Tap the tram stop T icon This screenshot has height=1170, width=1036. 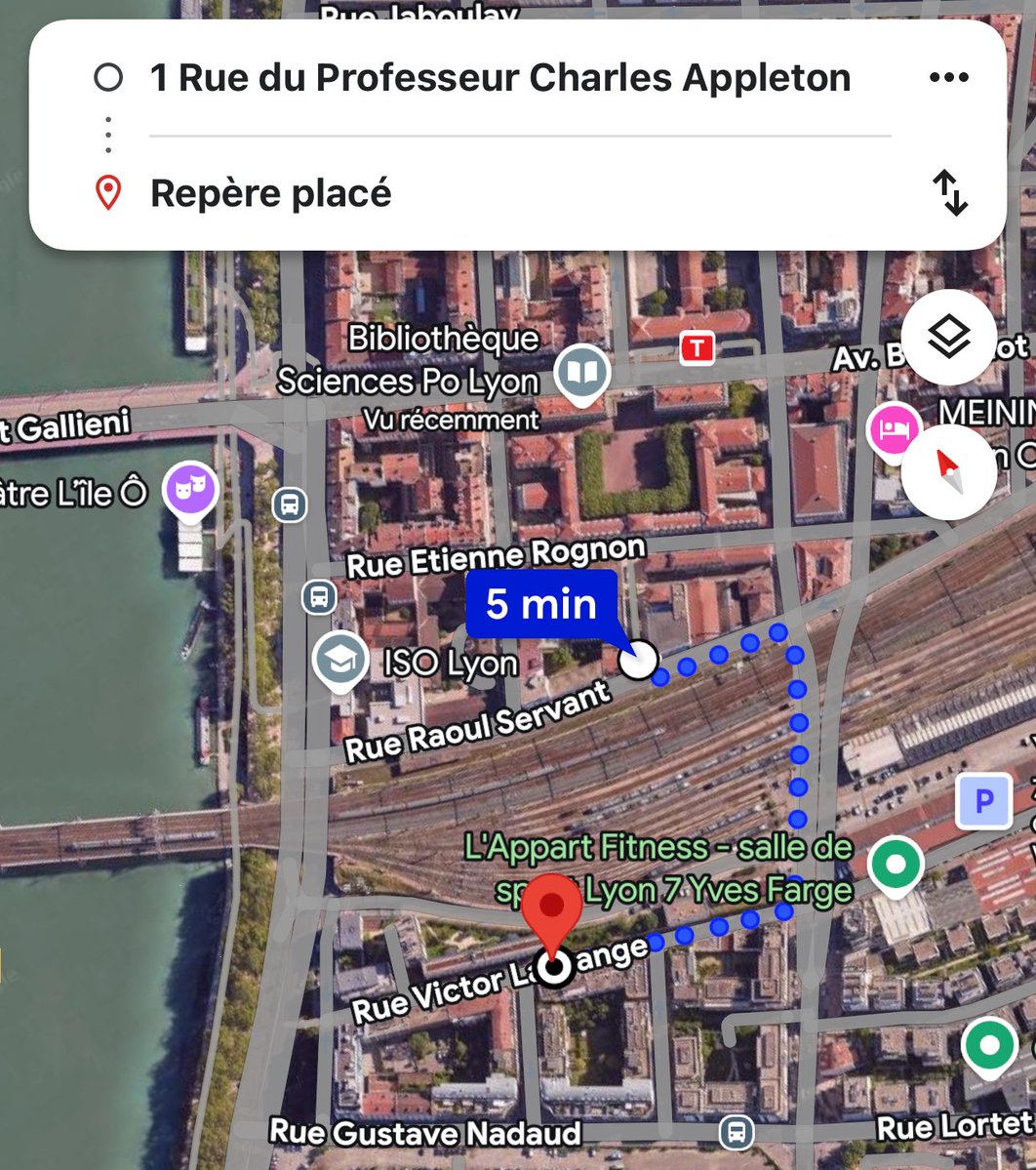(697, 347)
